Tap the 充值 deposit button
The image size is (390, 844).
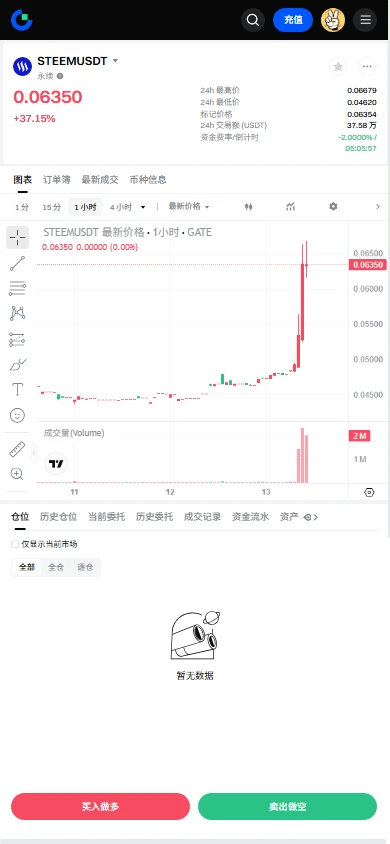(x=293, y=20)
